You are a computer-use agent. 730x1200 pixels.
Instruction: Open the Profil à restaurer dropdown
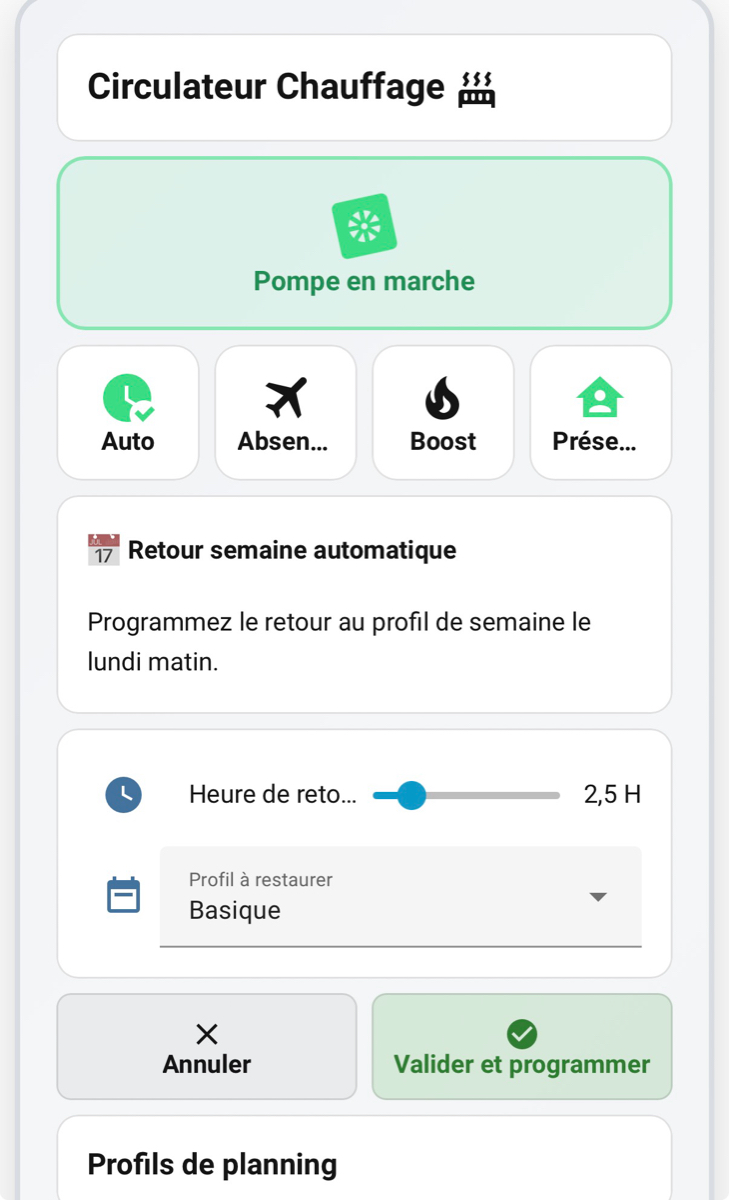pos(400,896)
